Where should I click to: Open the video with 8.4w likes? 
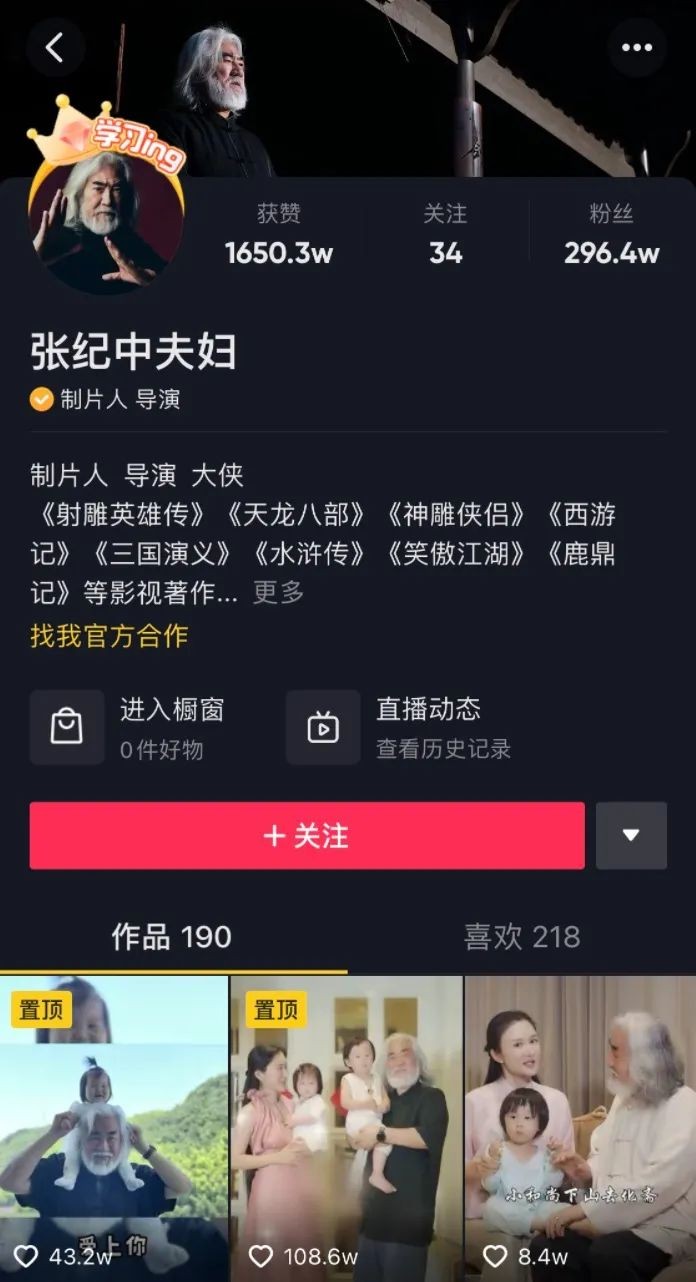click(580, 1129)
